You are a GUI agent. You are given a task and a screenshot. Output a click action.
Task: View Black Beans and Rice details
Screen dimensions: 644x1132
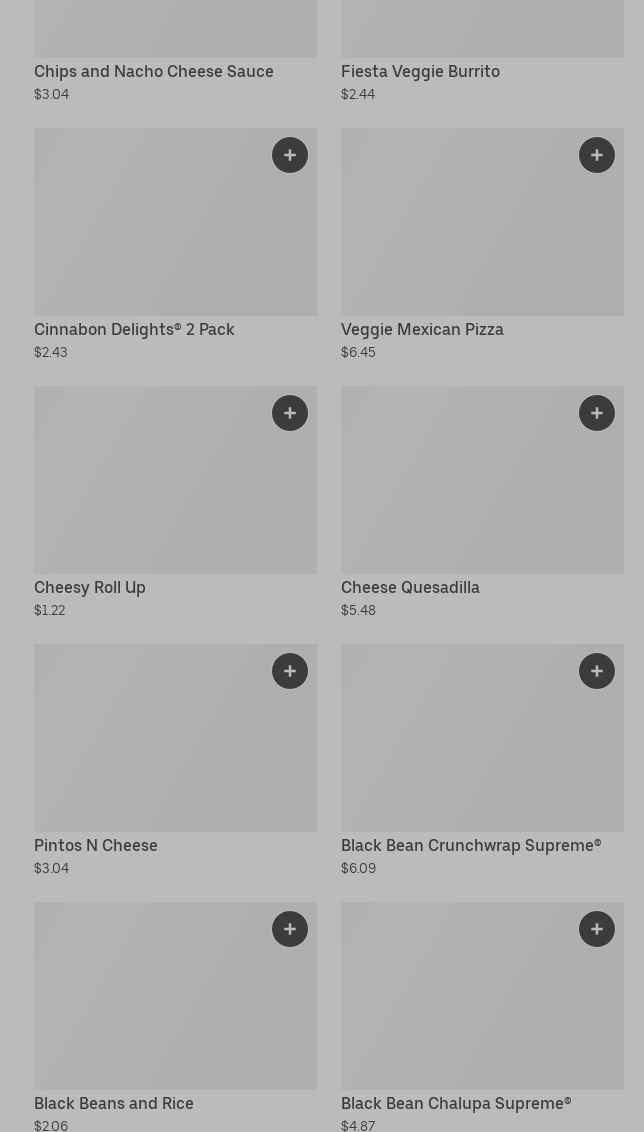(x=175, y=1018)
